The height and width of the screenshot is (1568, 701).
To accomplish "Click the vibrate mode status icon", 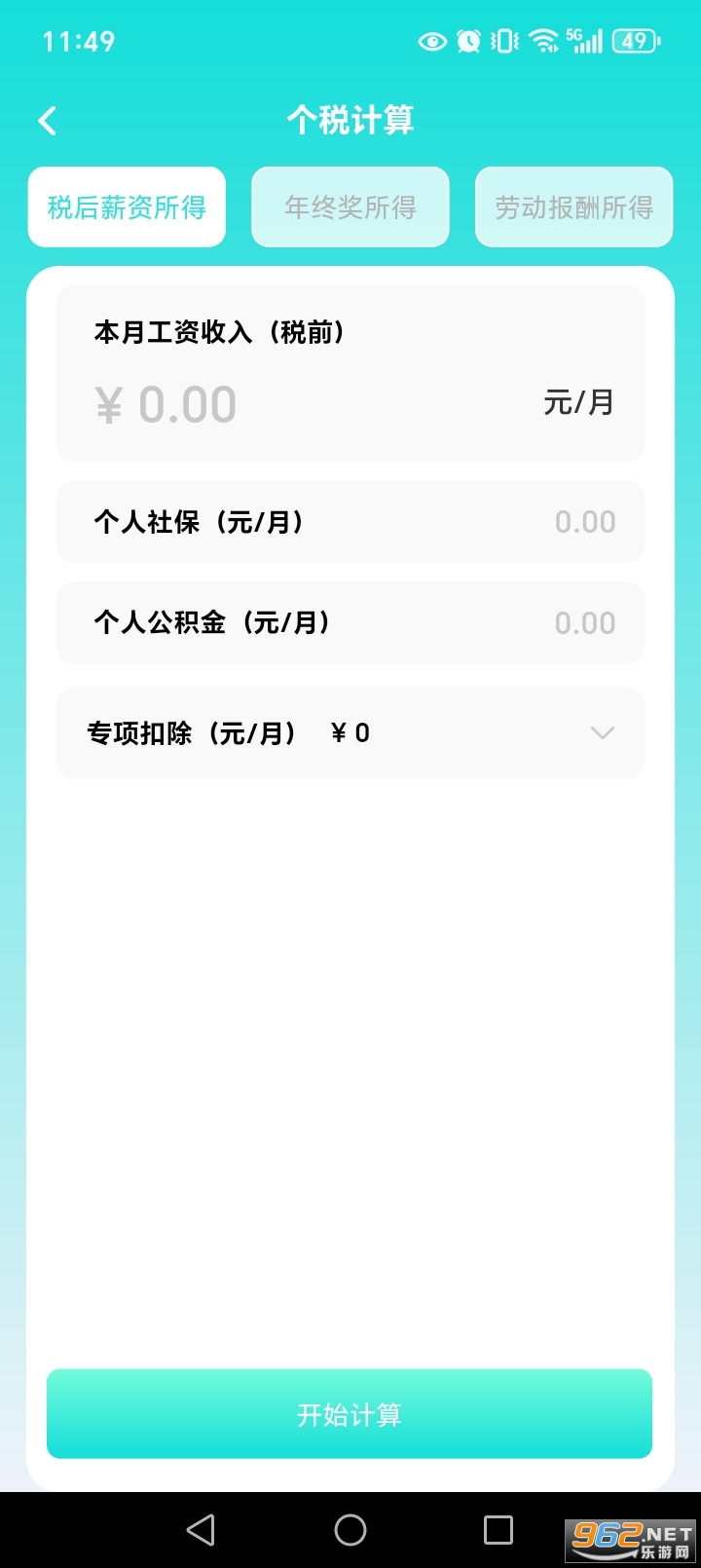I will tap(502, 41).
